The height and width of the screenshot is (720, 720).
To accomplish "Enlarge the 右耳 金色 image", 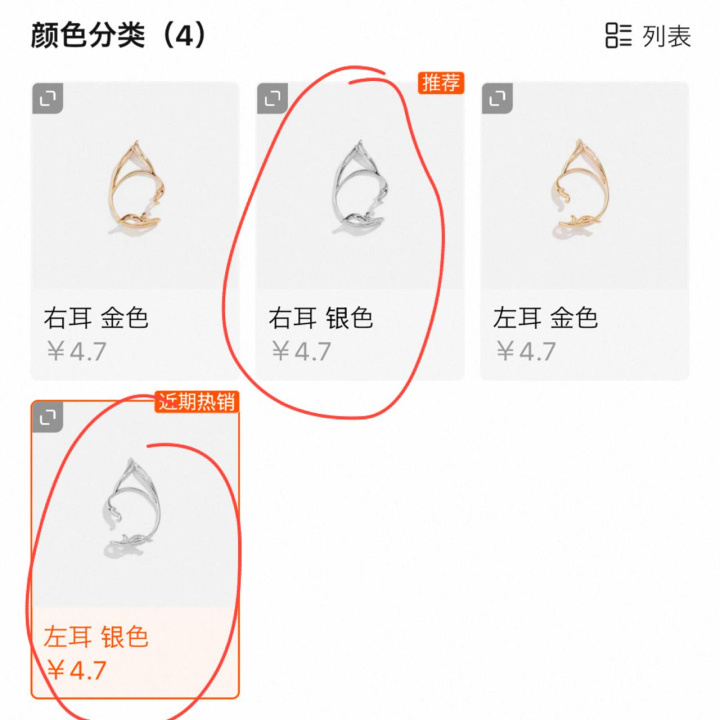I will point(47,98).
